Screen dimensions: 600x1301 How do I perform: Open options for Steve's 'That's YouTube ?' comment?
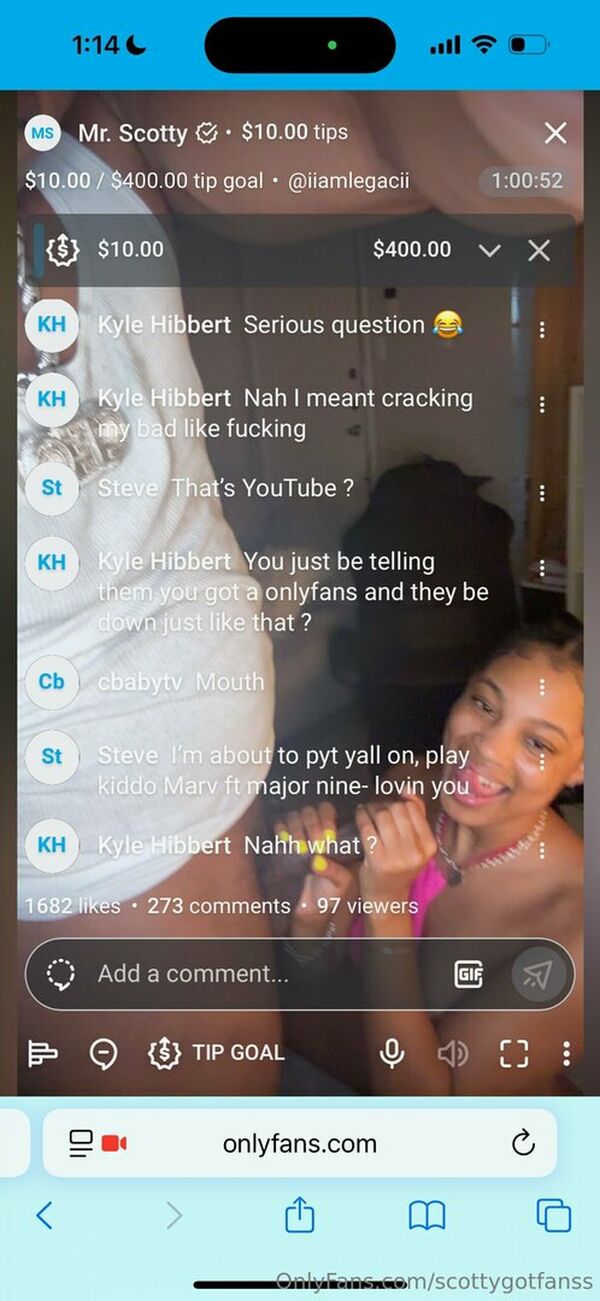(542, 493)
